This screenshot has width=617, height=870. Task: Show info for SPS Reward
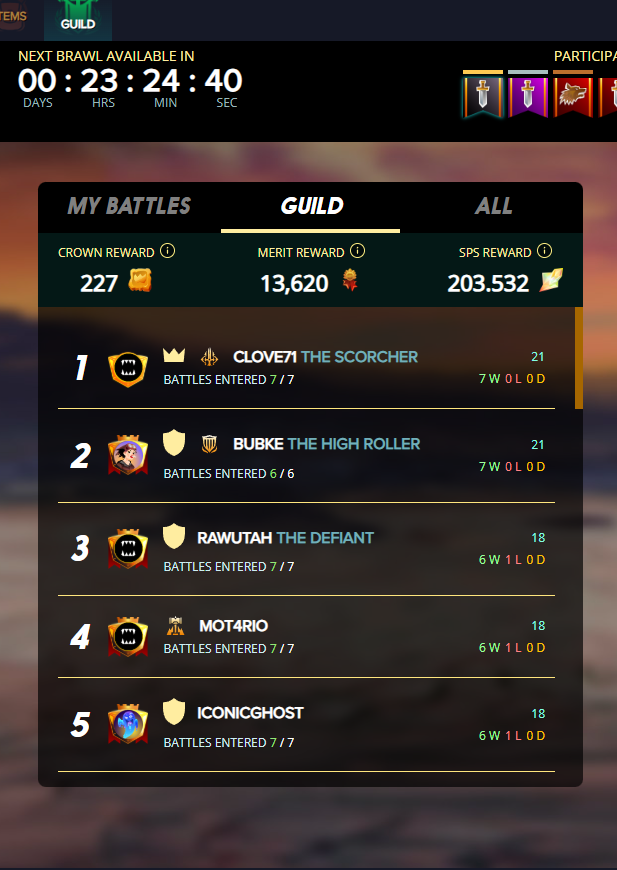tap(544, 251)
